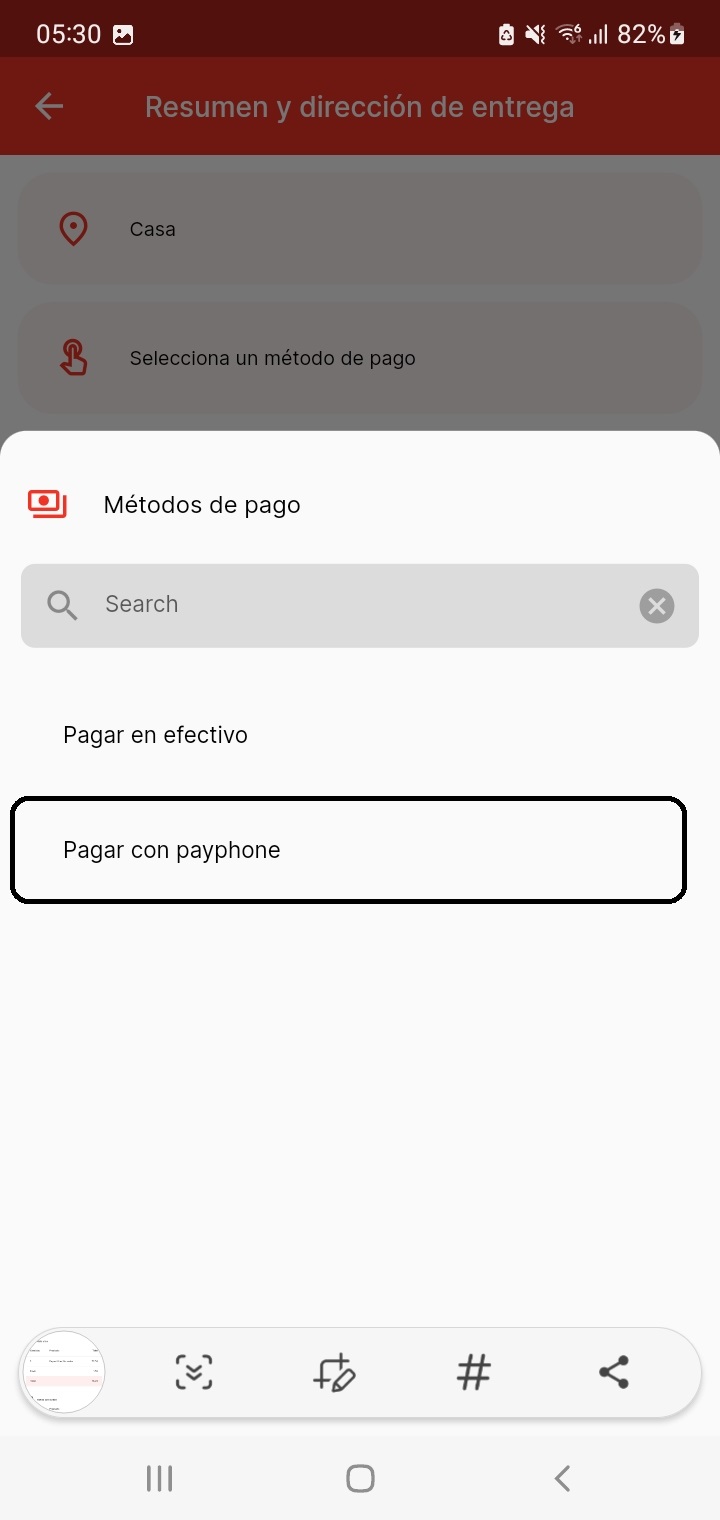Screen dimensions: 720x1520
Task: Select Pagar en efectivo option
Action: tap(156, 735)
